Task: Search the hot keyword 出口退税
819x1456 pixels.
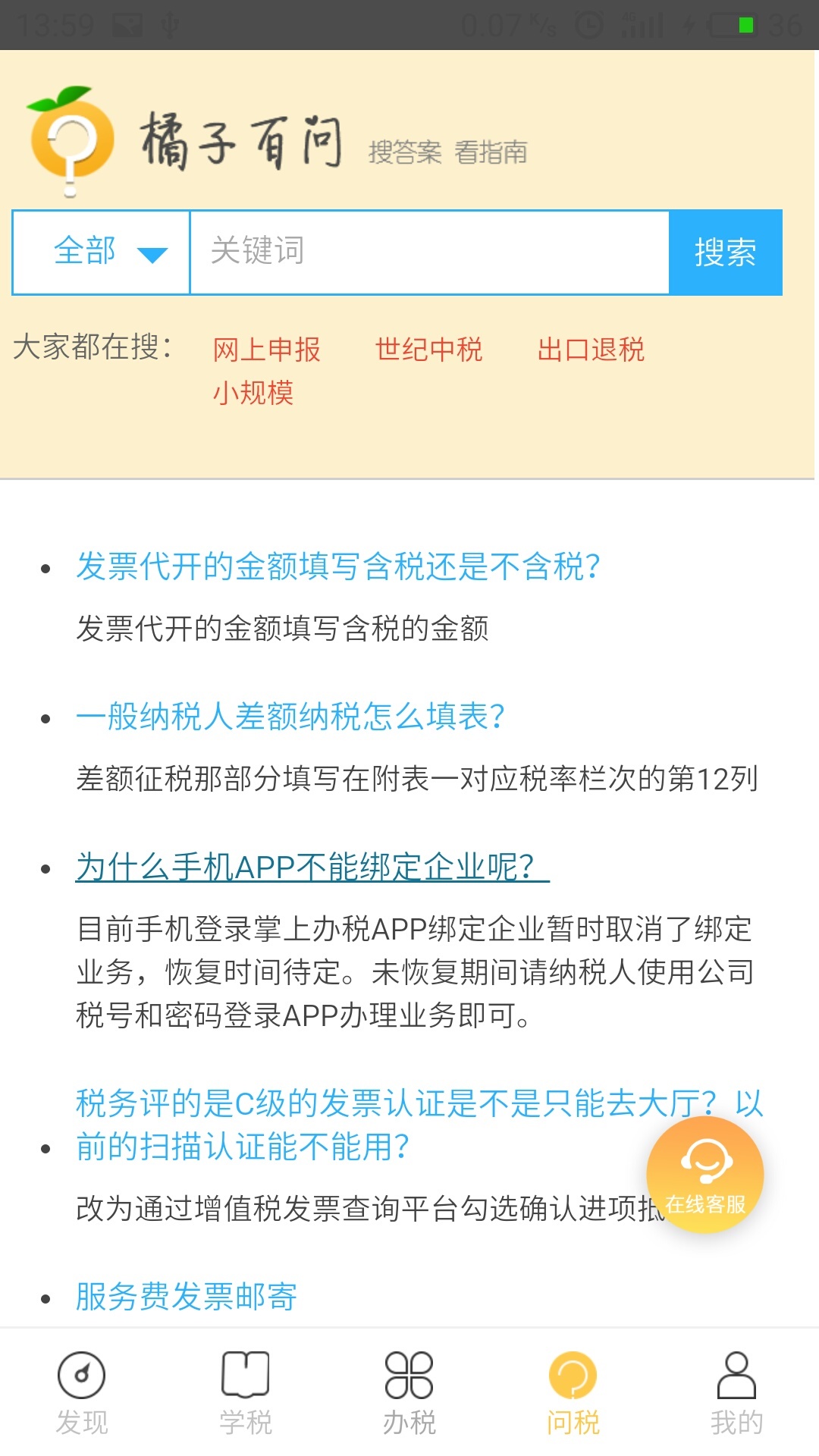Action: click(x=591, y=350)
